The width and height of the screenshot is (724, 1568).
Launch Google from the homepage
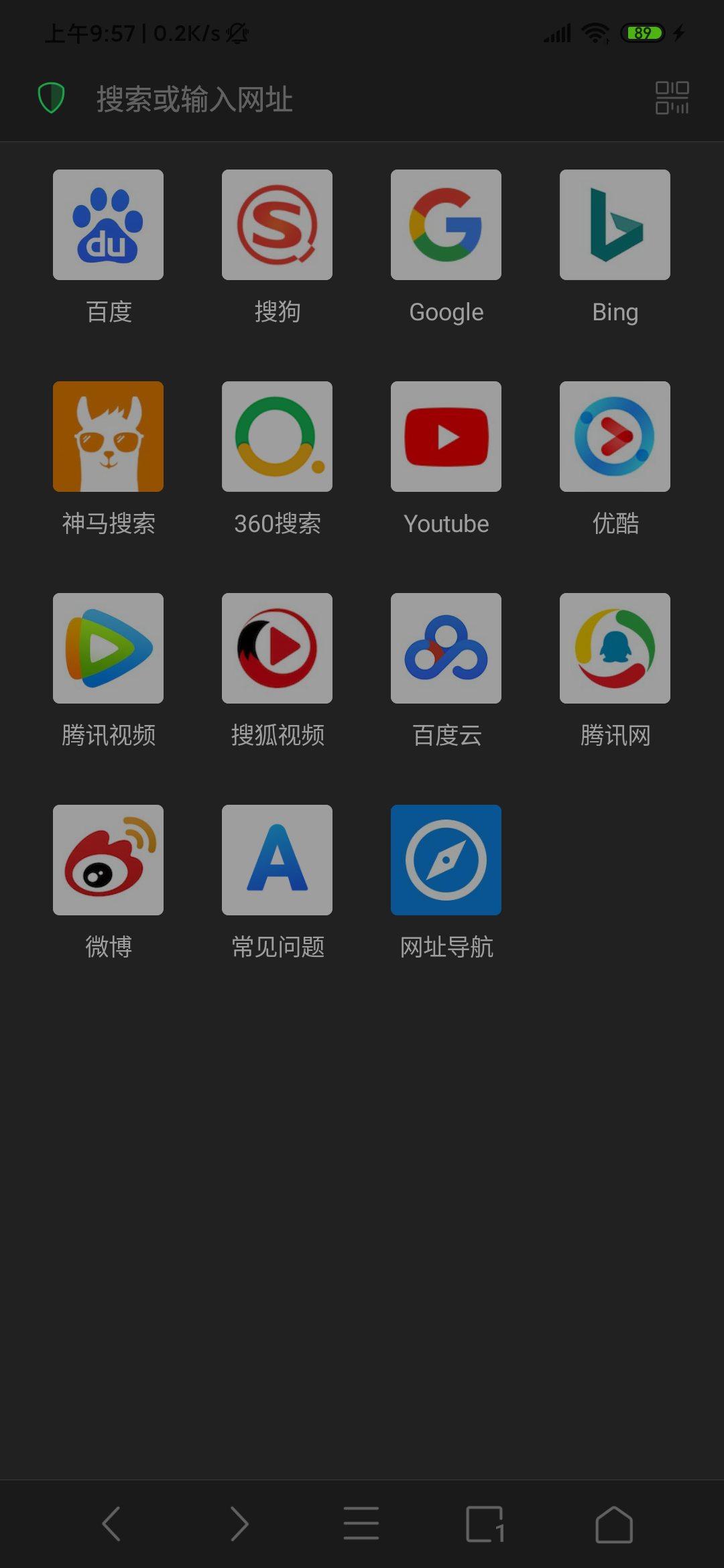point(446,224)
